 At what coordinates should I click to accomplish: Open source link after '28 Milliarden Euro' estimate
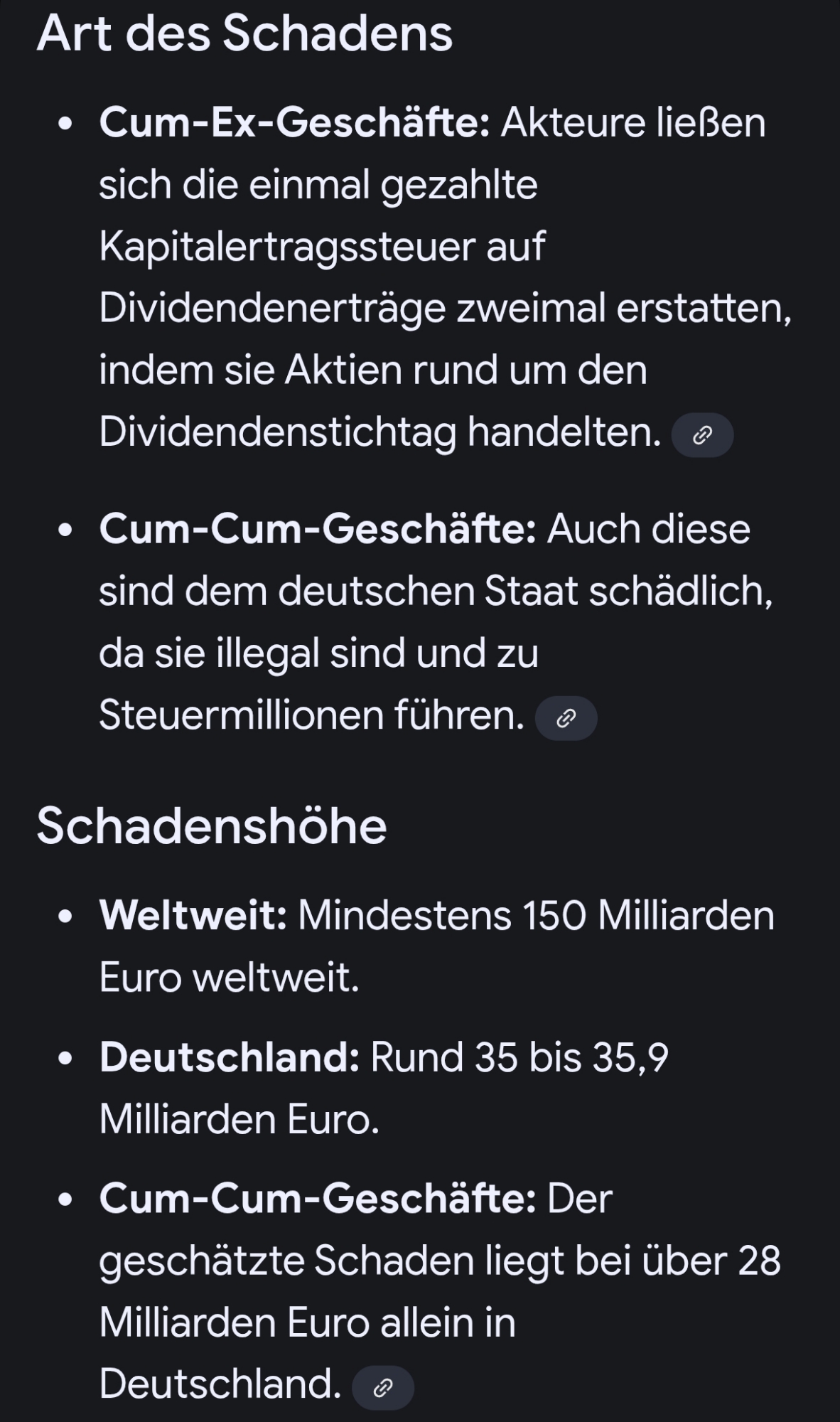coord(383,1387)
